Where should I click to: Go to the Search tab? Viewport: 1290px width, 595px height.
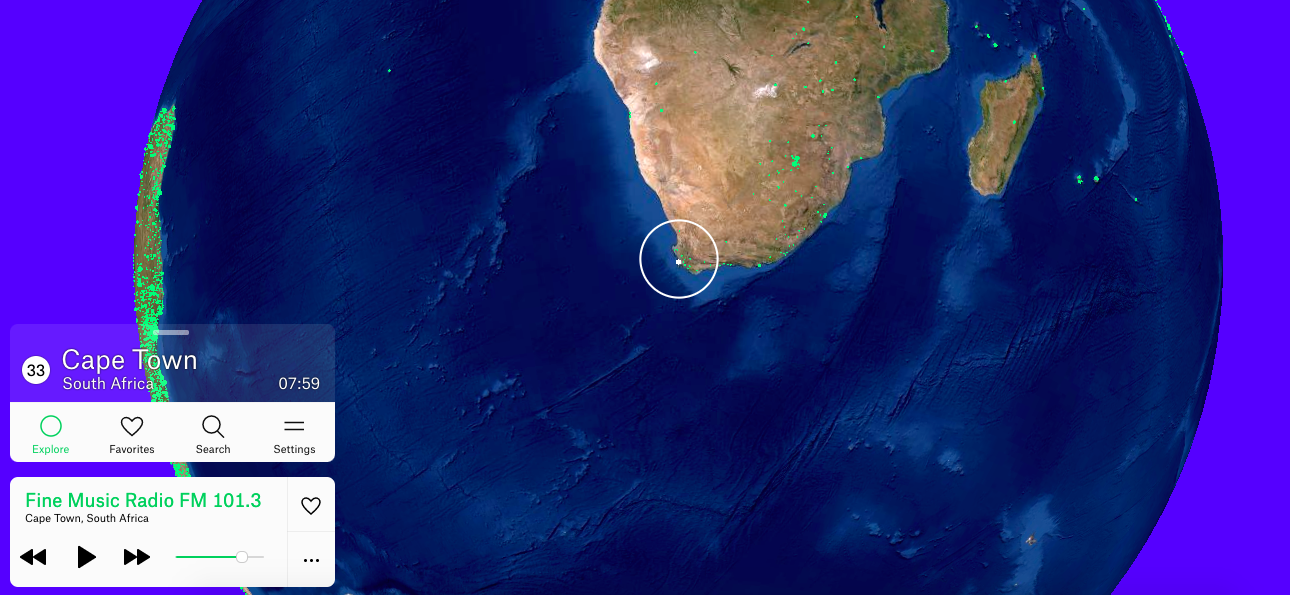click(213, 434)
